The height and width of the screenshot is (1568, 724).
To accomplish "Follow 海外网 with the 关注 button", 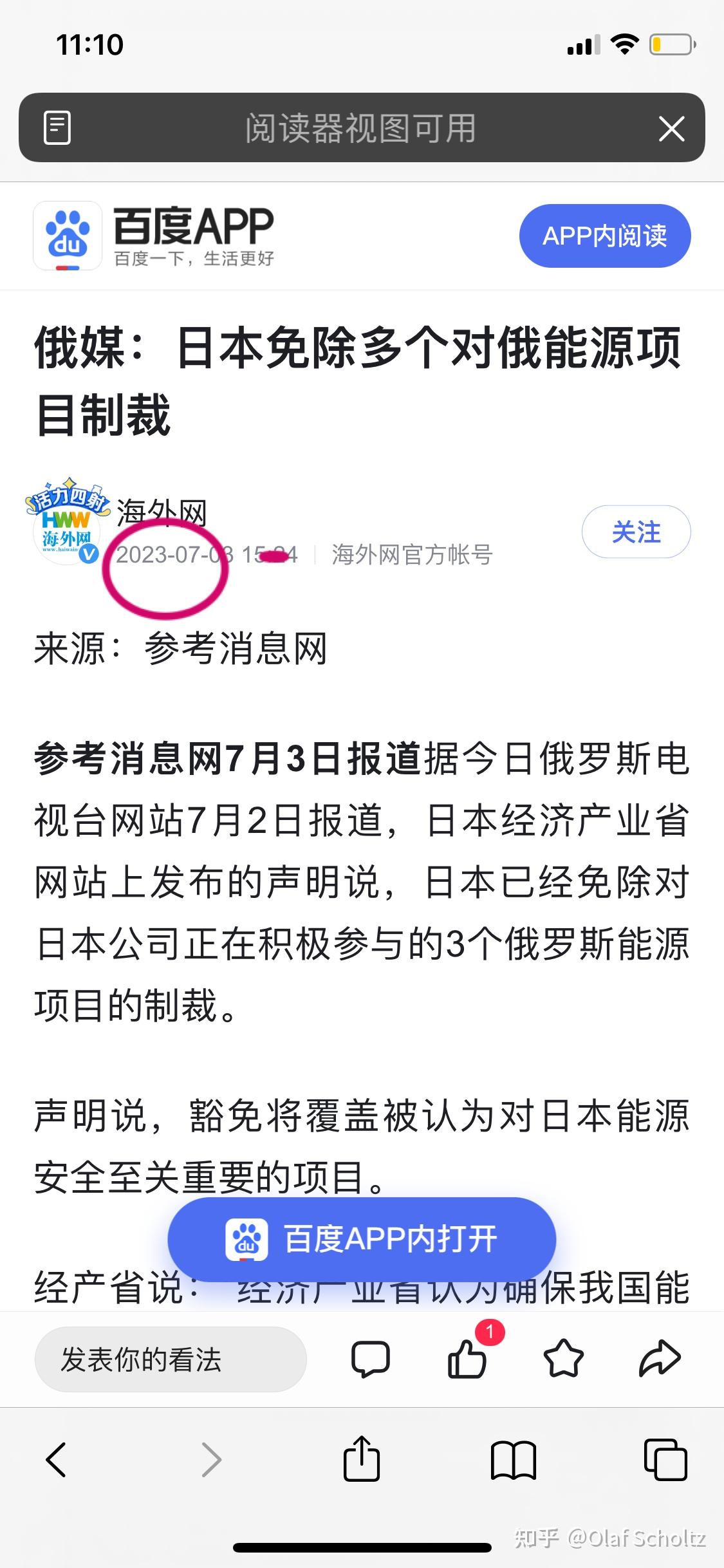I will [636, 532].
